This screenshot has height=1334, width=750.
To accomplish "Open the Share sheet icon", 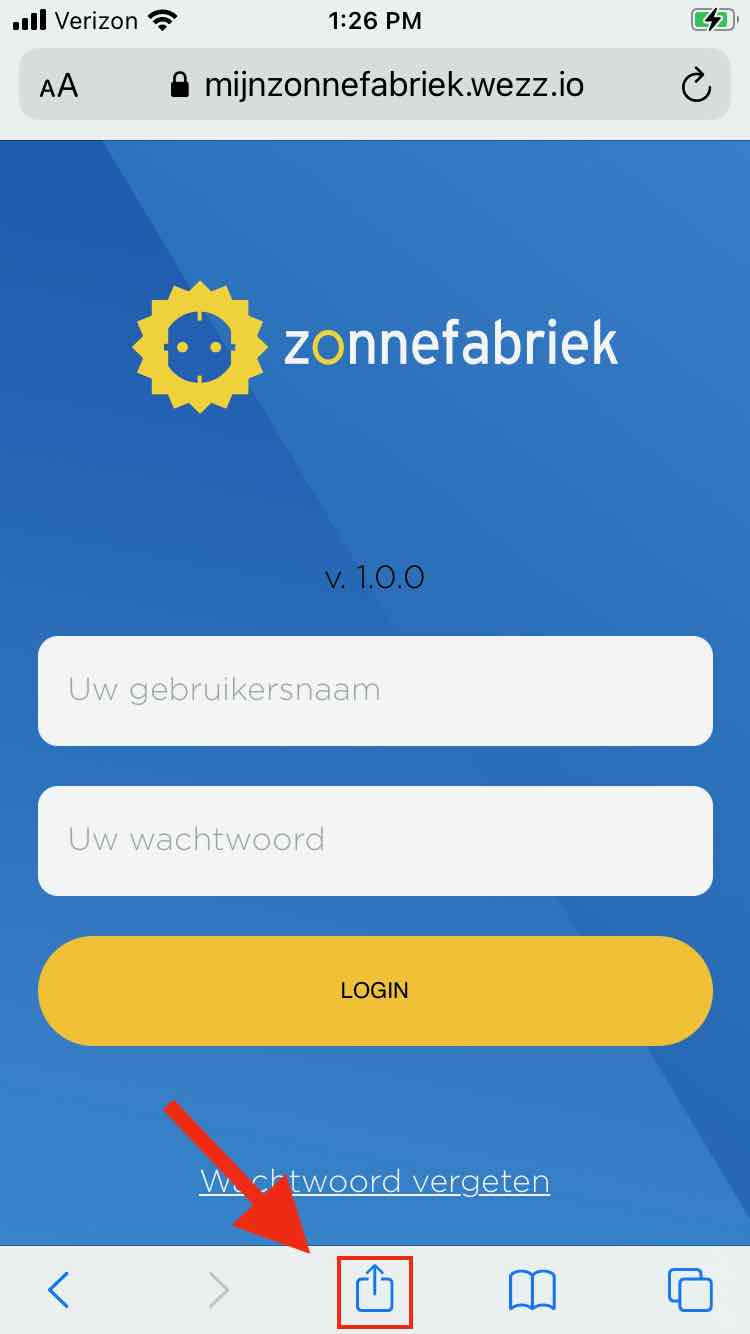I will (375, 1290).
